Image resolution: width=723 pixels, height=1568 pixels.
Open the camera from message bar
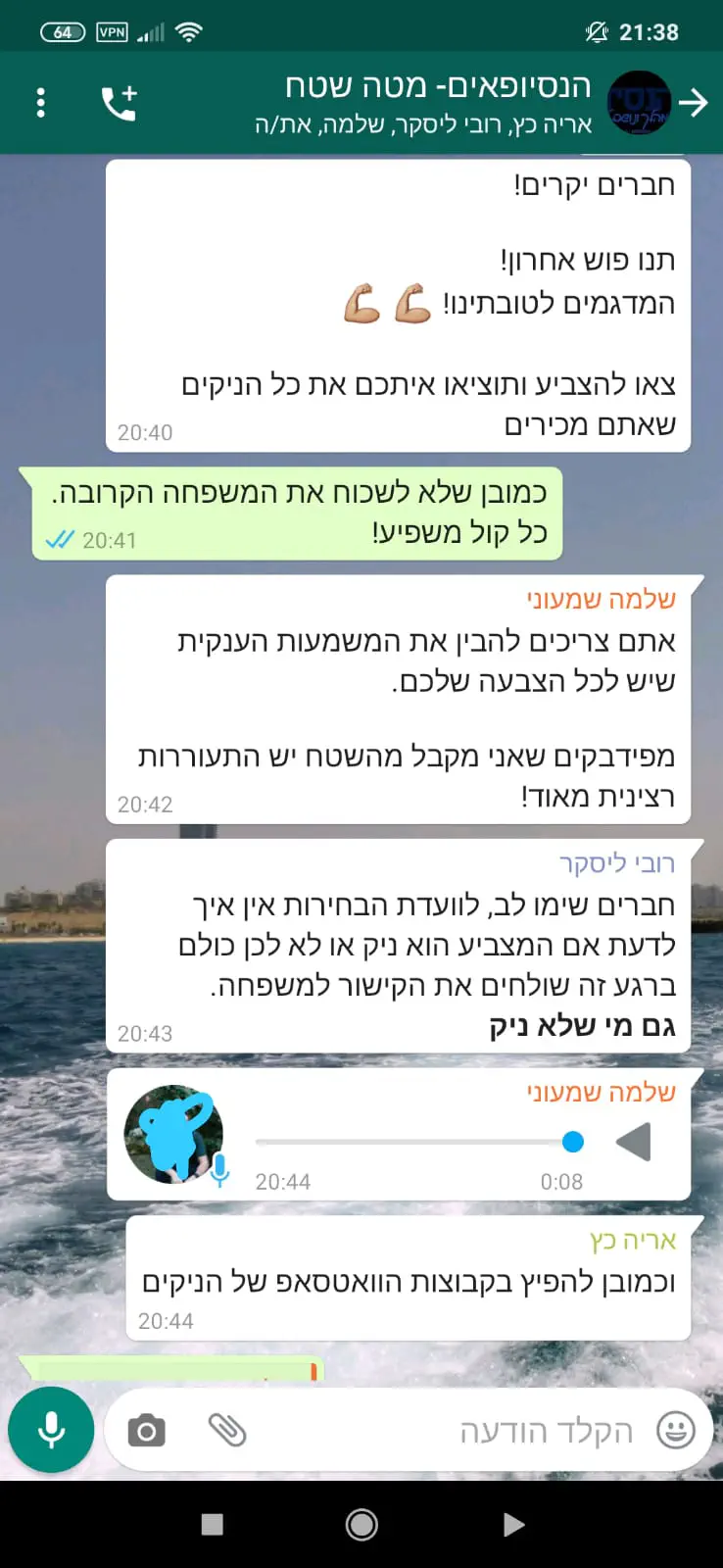point(147,1432)
